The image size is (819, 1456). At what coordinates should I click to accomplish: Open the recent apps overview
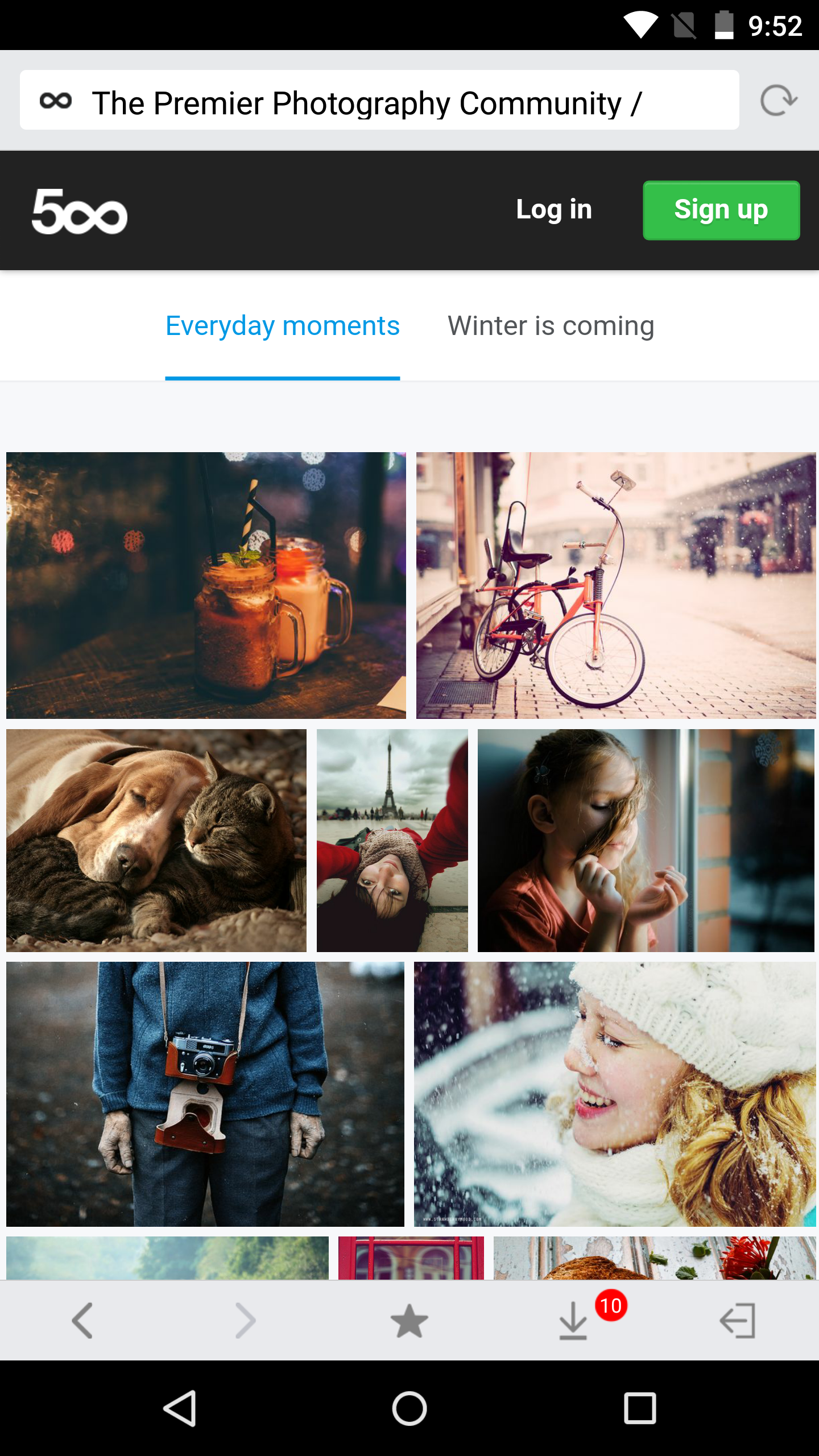coord(640,1409)
